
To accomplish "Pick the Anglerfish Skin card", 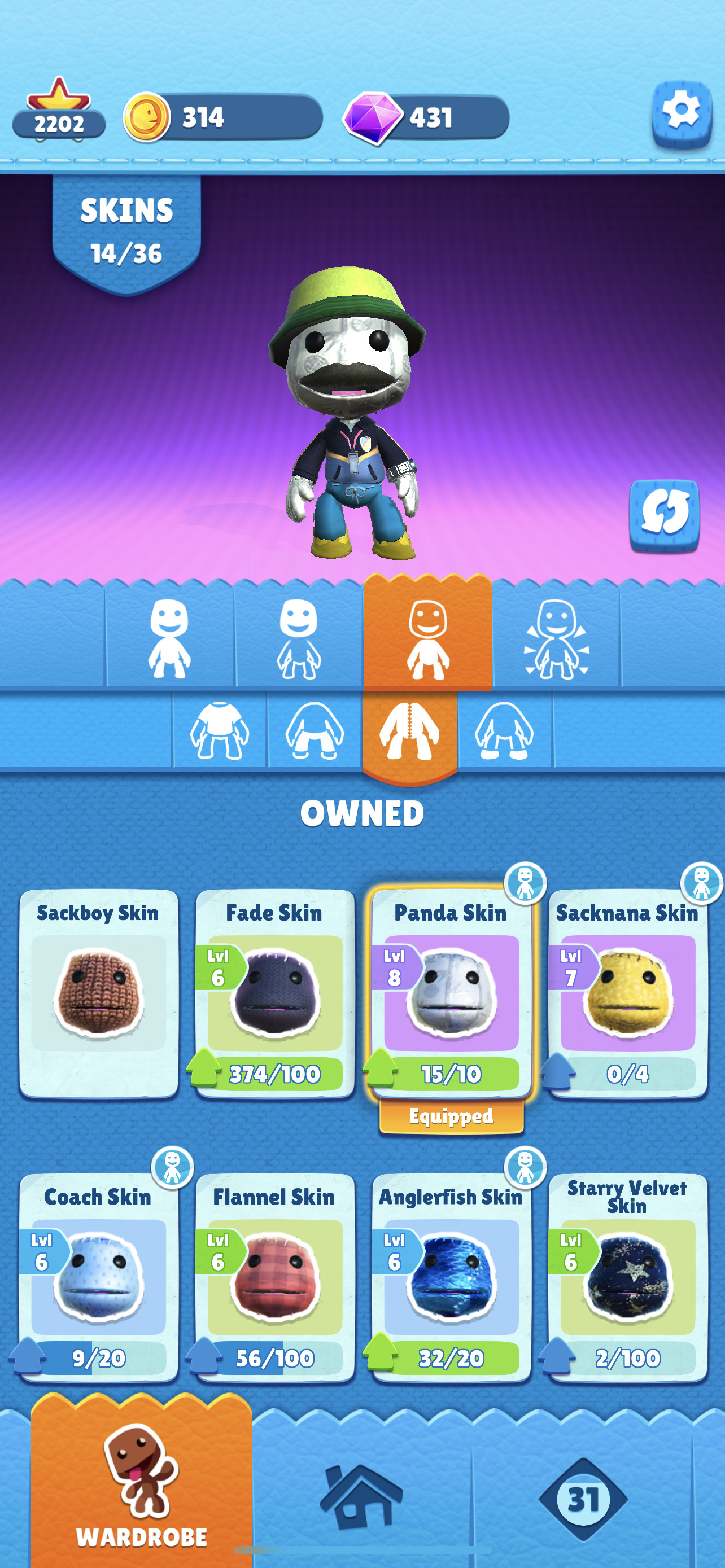I will (x=451, y=1277).
